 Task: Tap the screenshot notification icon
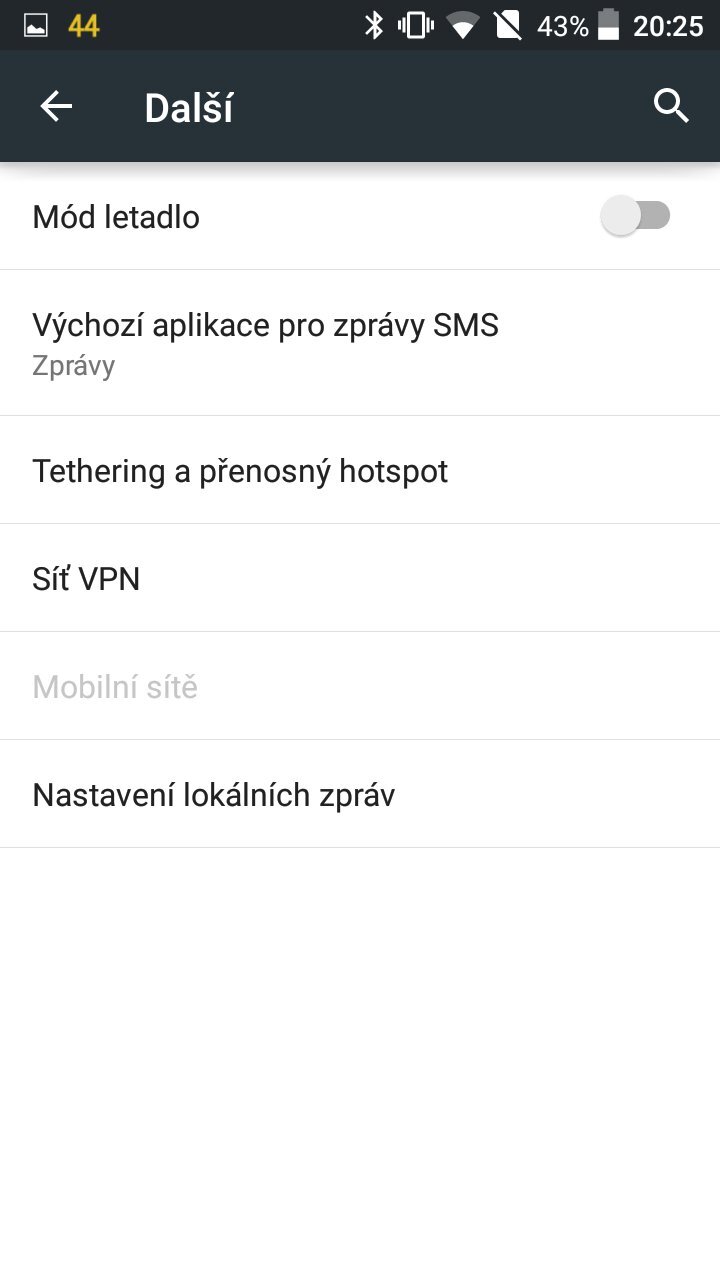coord(33,26)
